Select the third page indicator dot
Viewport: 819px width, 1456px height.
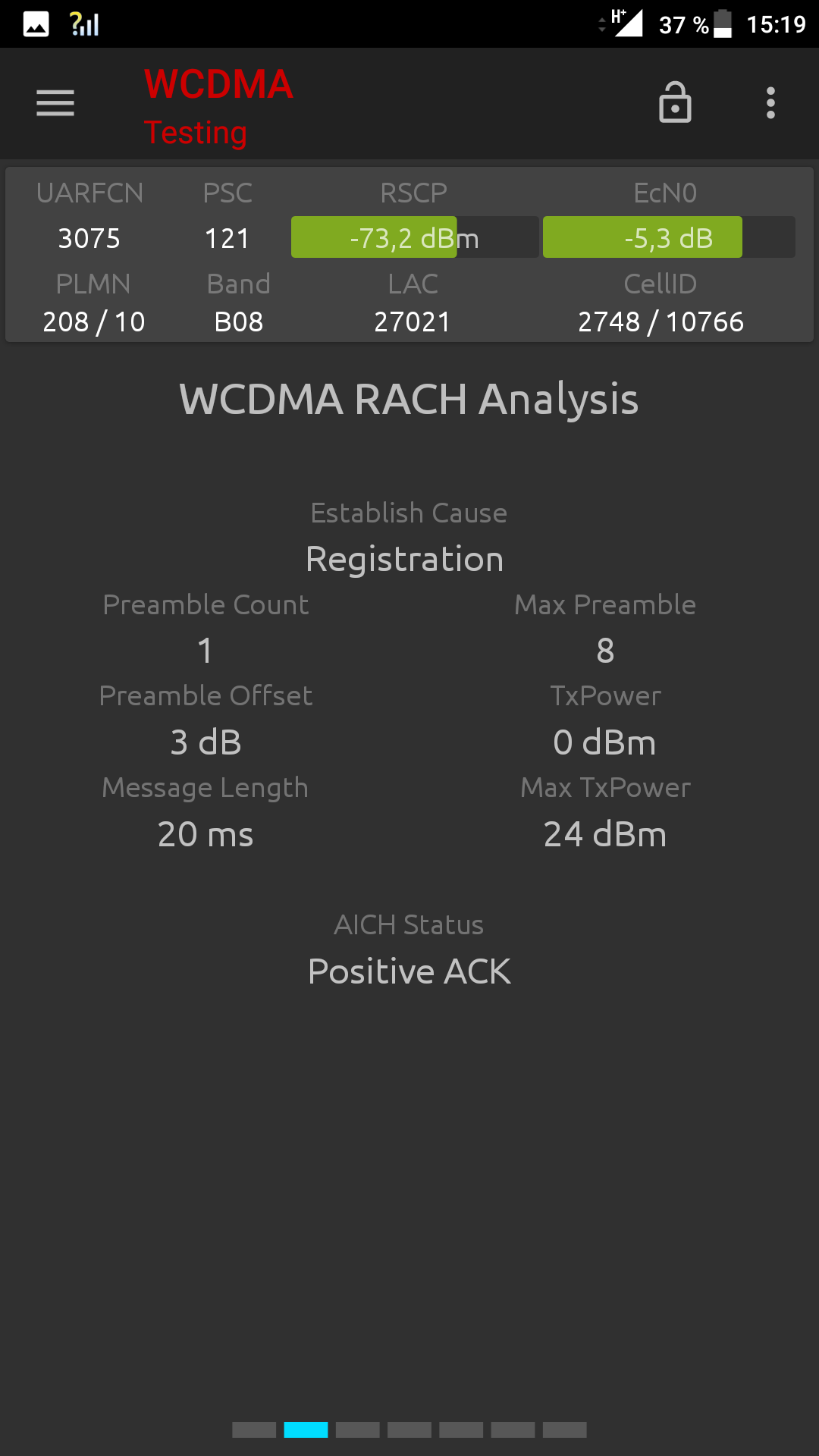click(x=358, y=1429)
